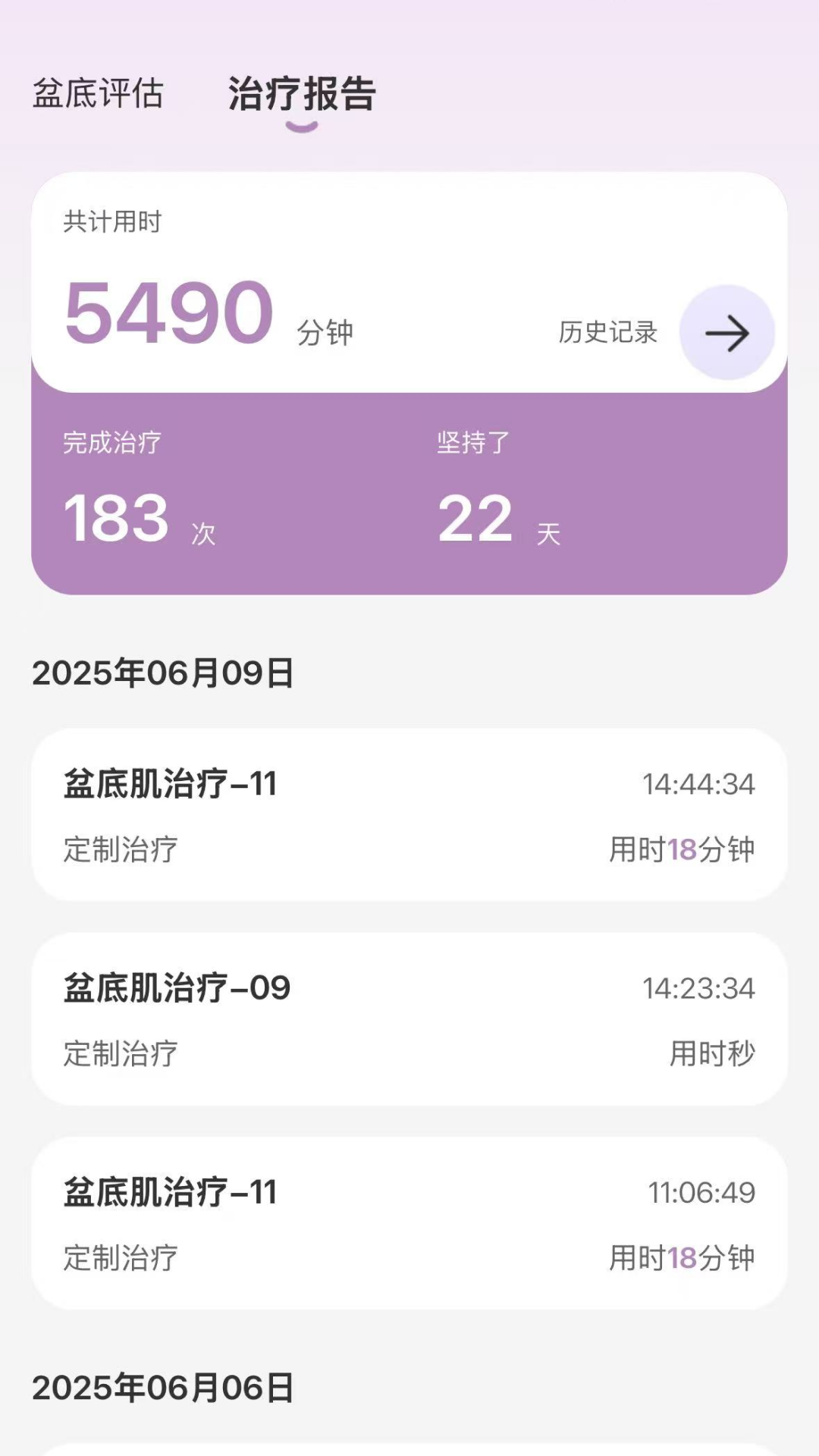Viewport: 819px width, 1456px height.
Task: Open the 盆底肌治疗-11 record at 14:44:34
Action: (409, 813)
